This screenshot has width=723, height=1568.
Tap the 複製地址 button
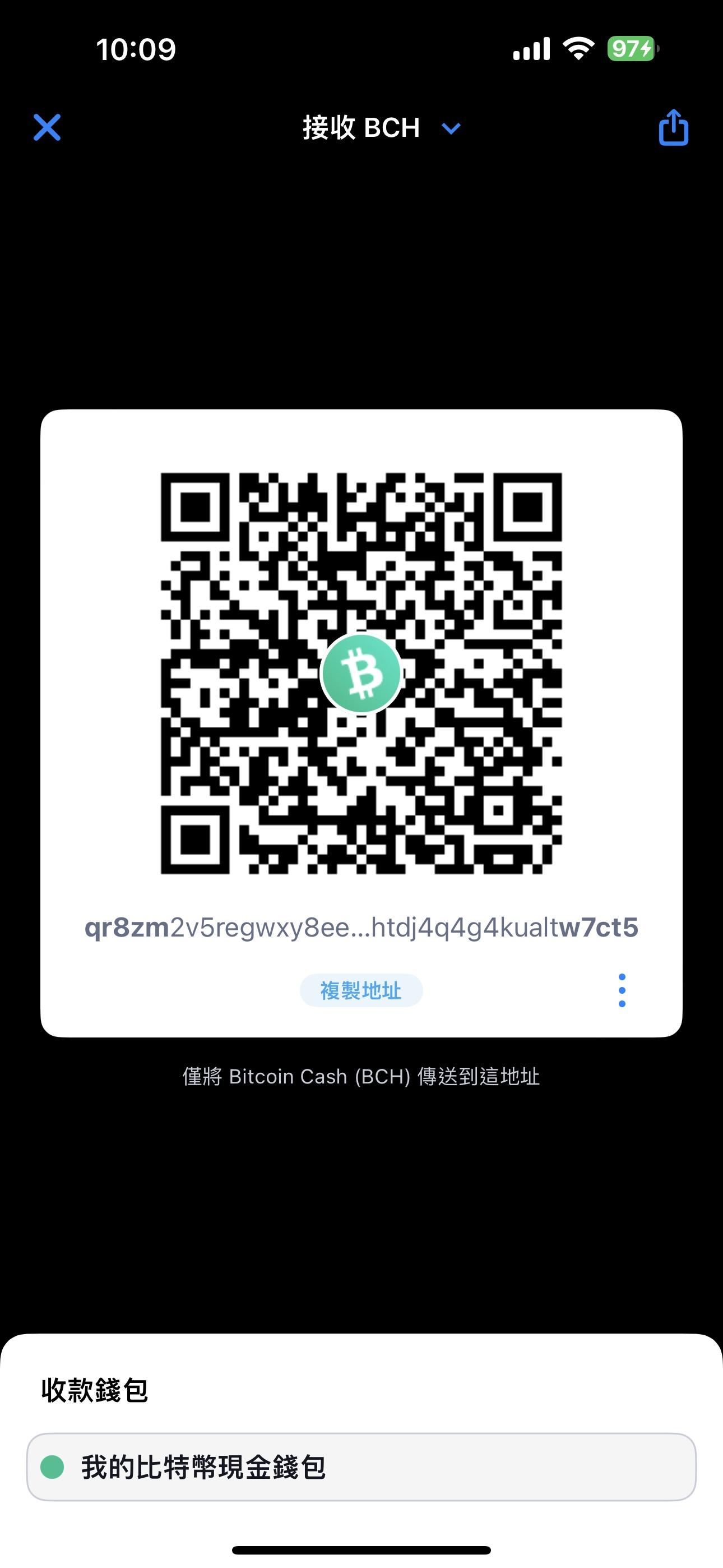click(x=361, y=990)
